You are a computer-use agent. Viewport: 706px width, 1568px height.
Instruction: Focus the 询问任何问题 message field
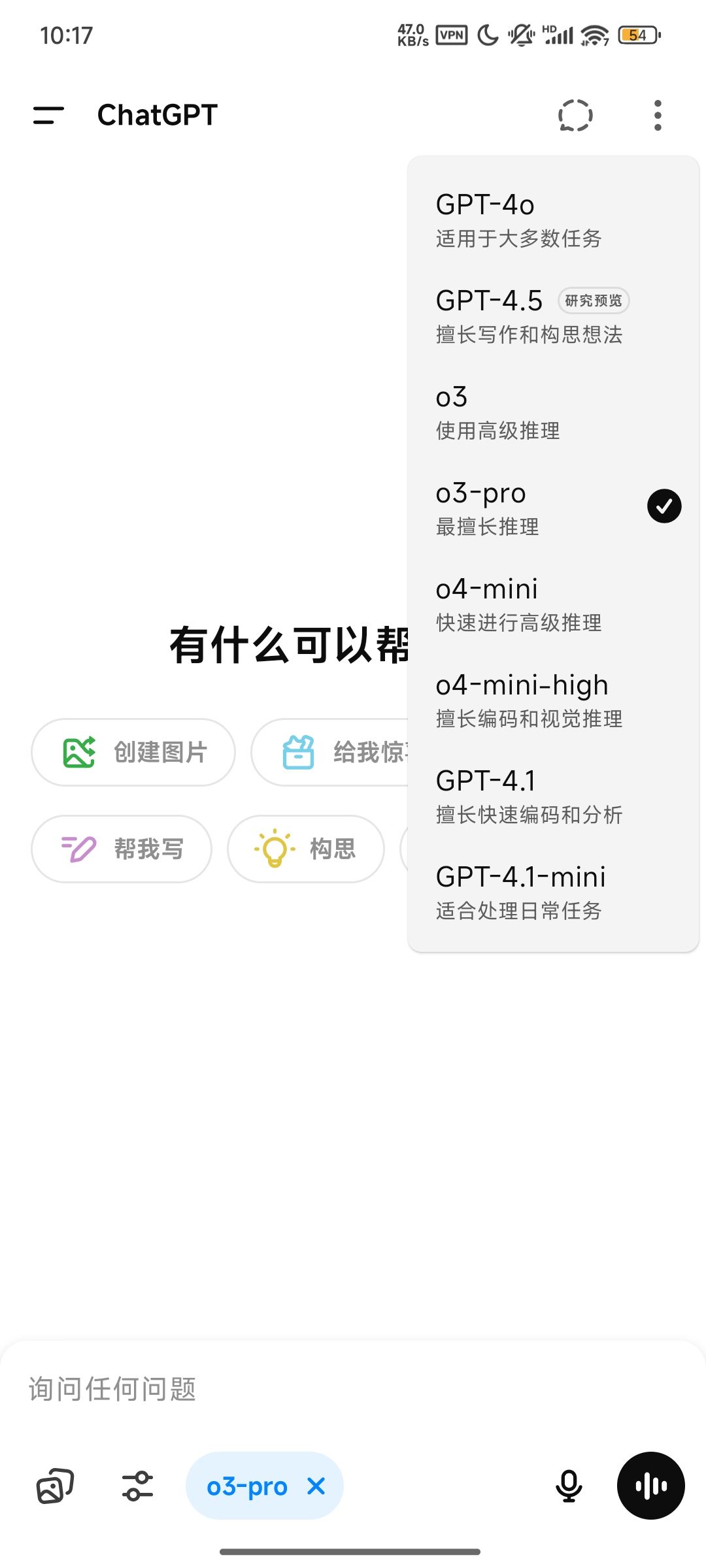point(353,1389)
